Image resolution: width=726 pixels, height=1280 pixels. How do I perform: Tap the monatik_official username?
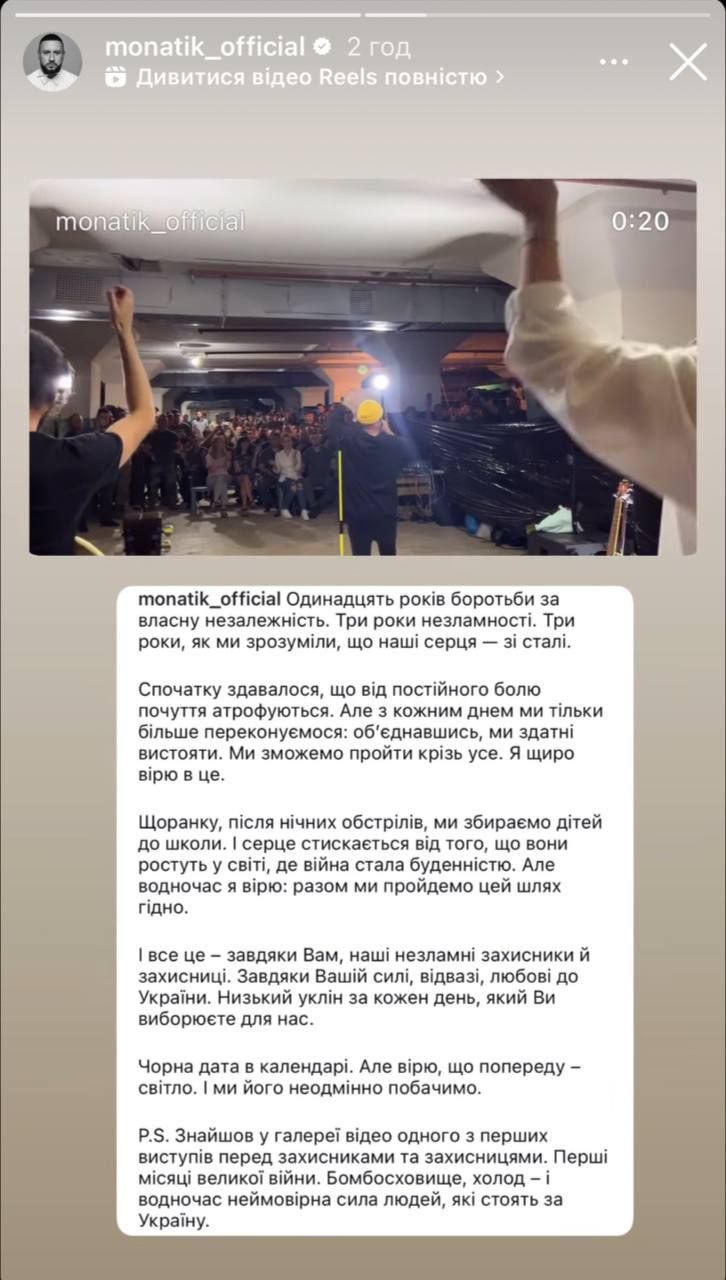[x=205, y=46]
